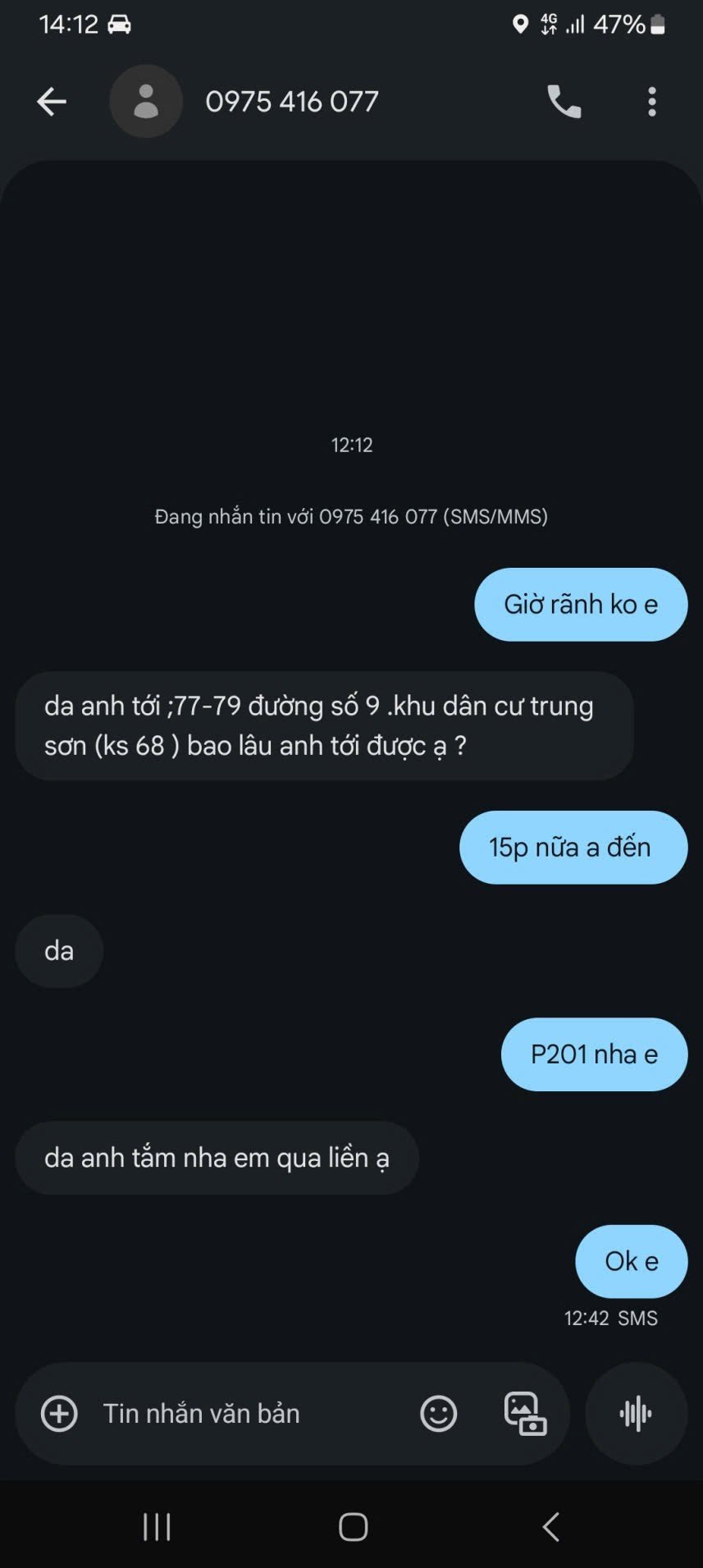Go back to the conversation list
Screen dimensions: 703x1568
click(52, 102)
